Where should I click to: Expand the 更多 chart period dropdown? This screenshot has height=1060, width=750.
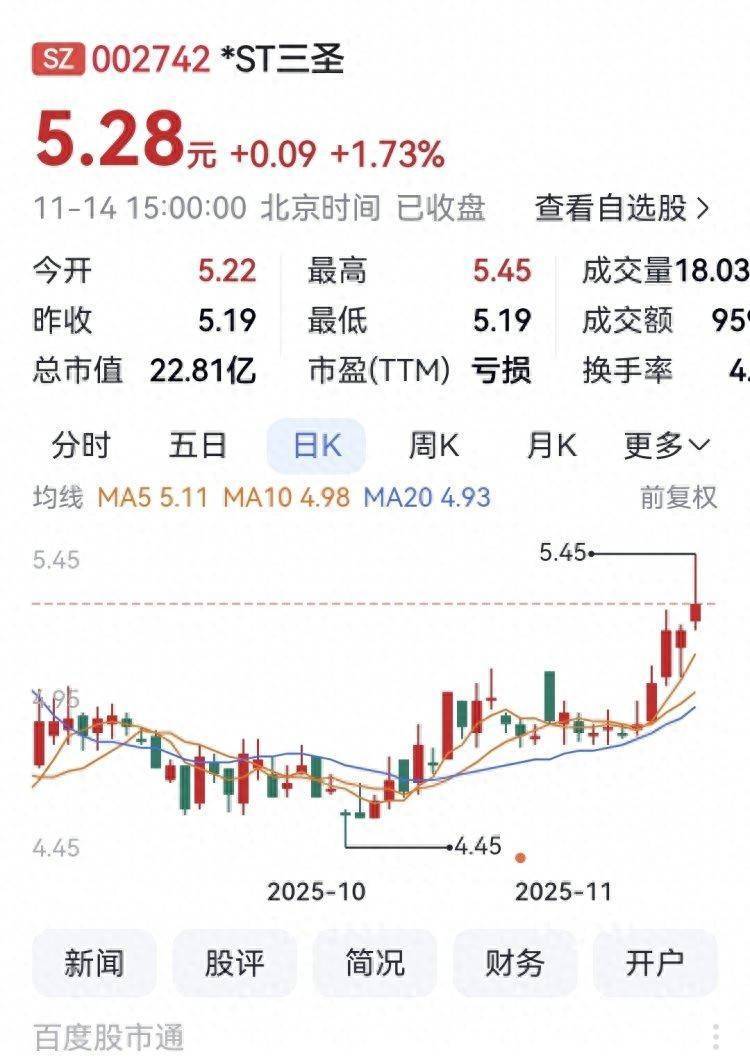[x=666, y=446]
